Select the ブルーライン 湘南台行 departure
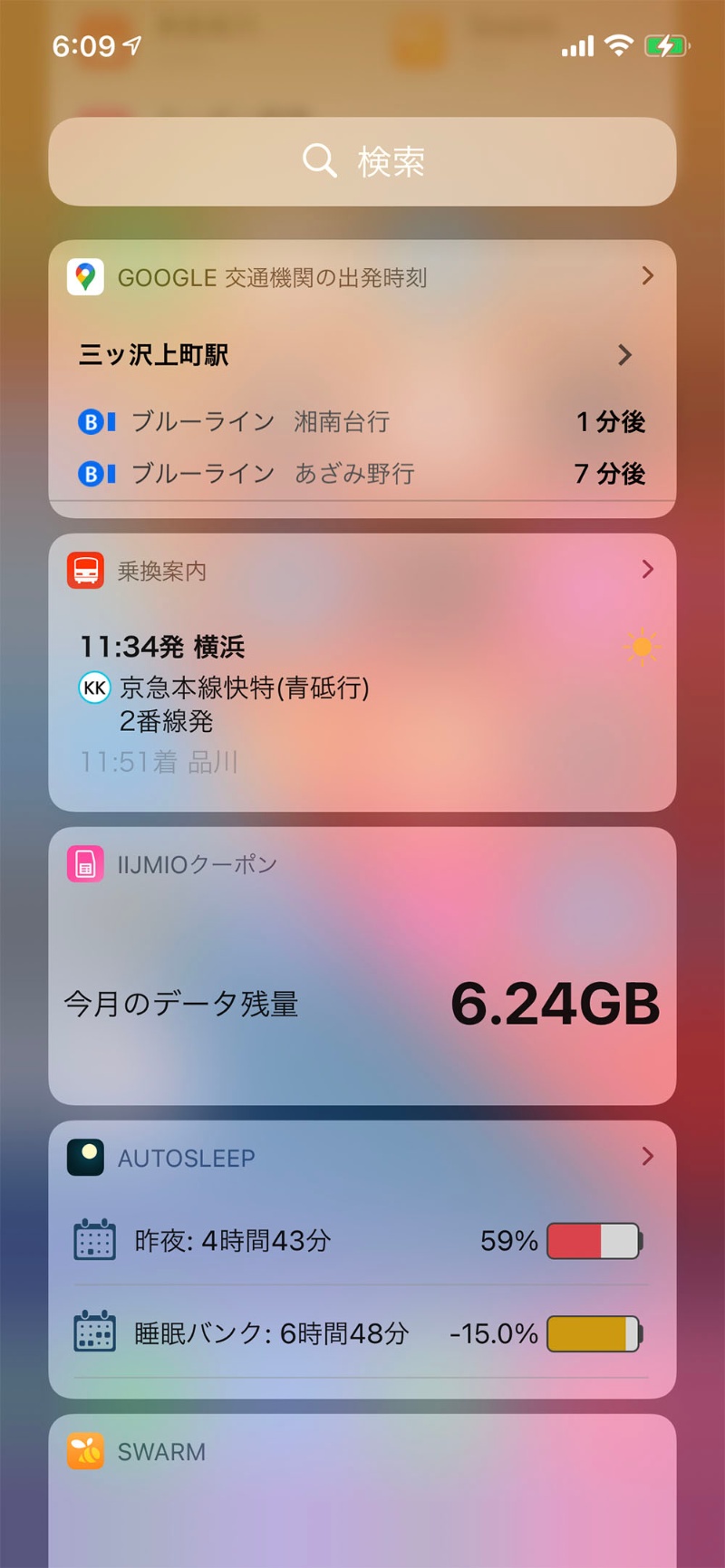 click(361, 421)
